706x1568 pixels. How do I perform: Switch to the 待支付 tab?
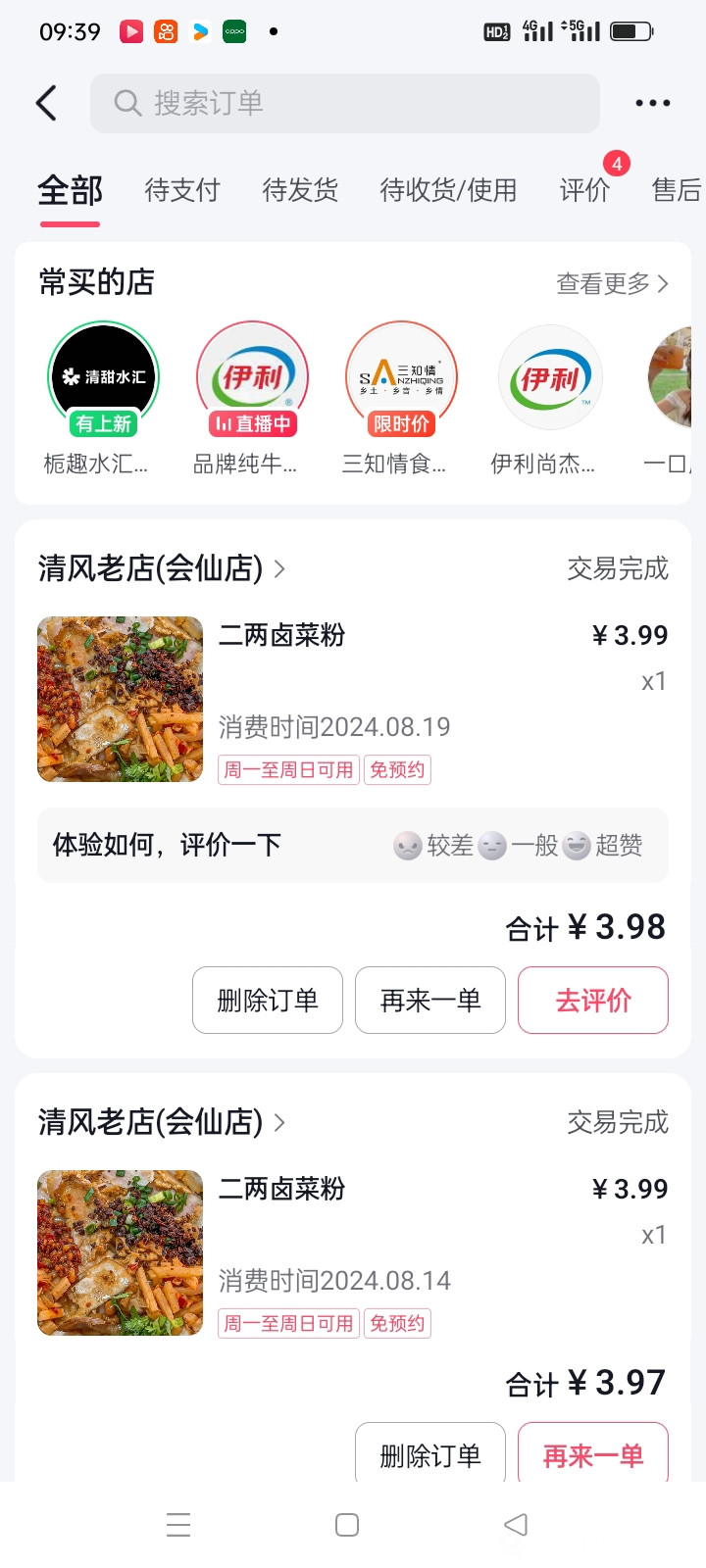tap(182, 189)
